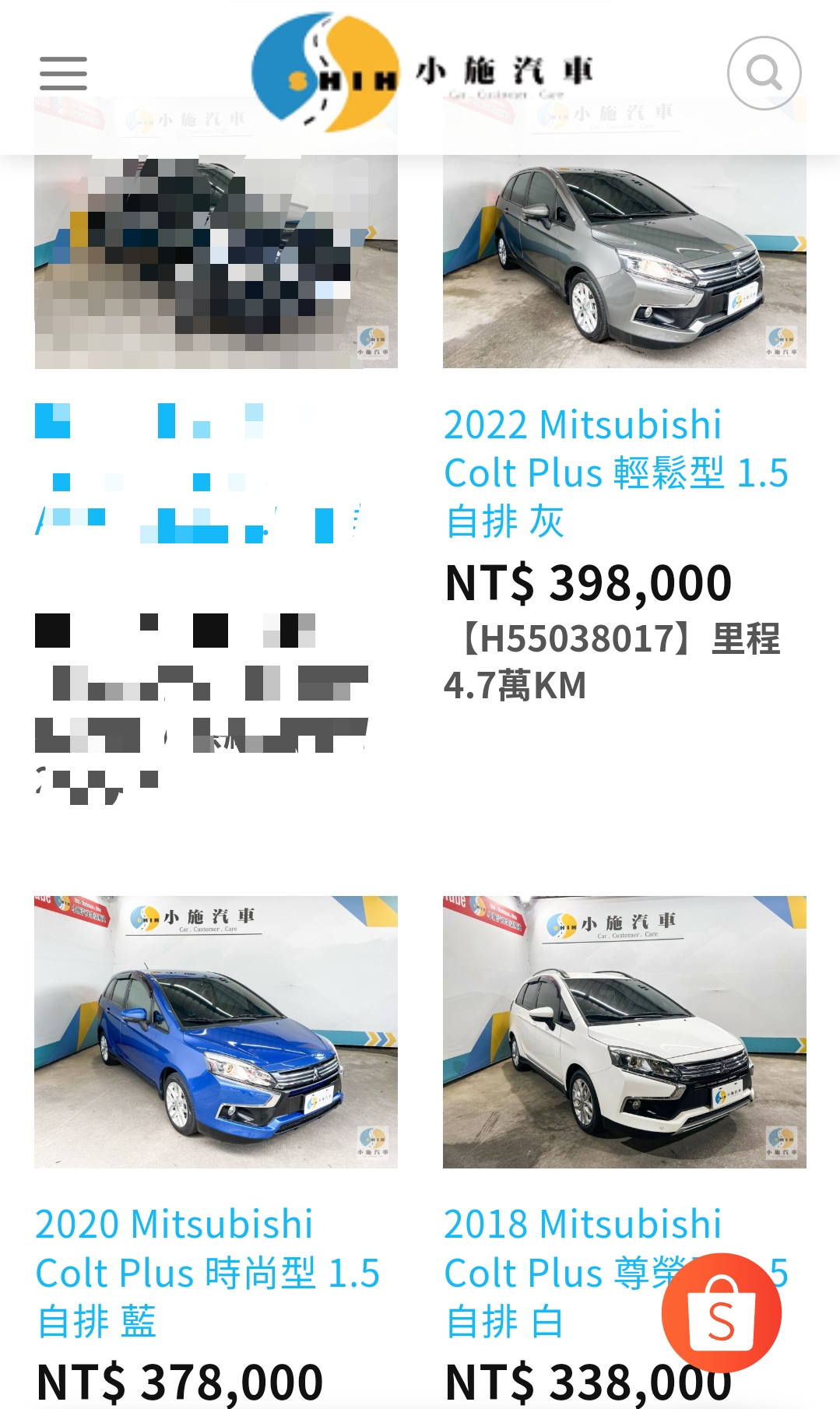Open the search magnifier icon

[764, 73]
